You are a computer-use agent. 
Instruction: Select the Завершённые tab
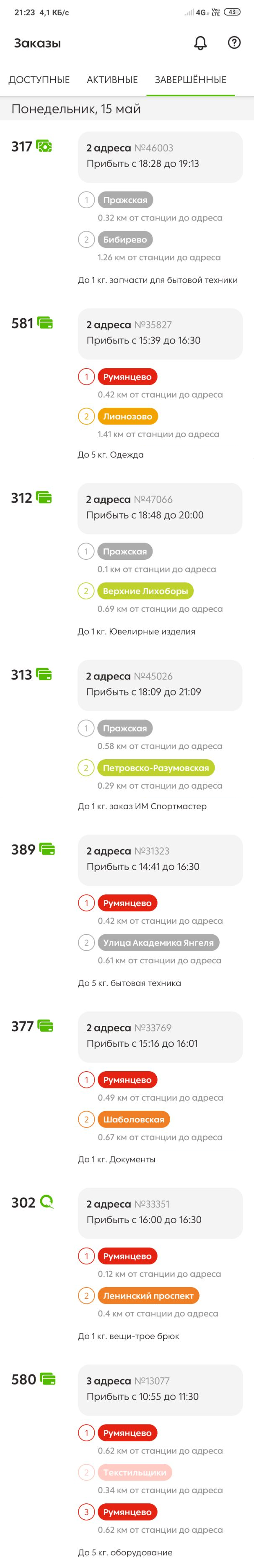coord(190,80)
